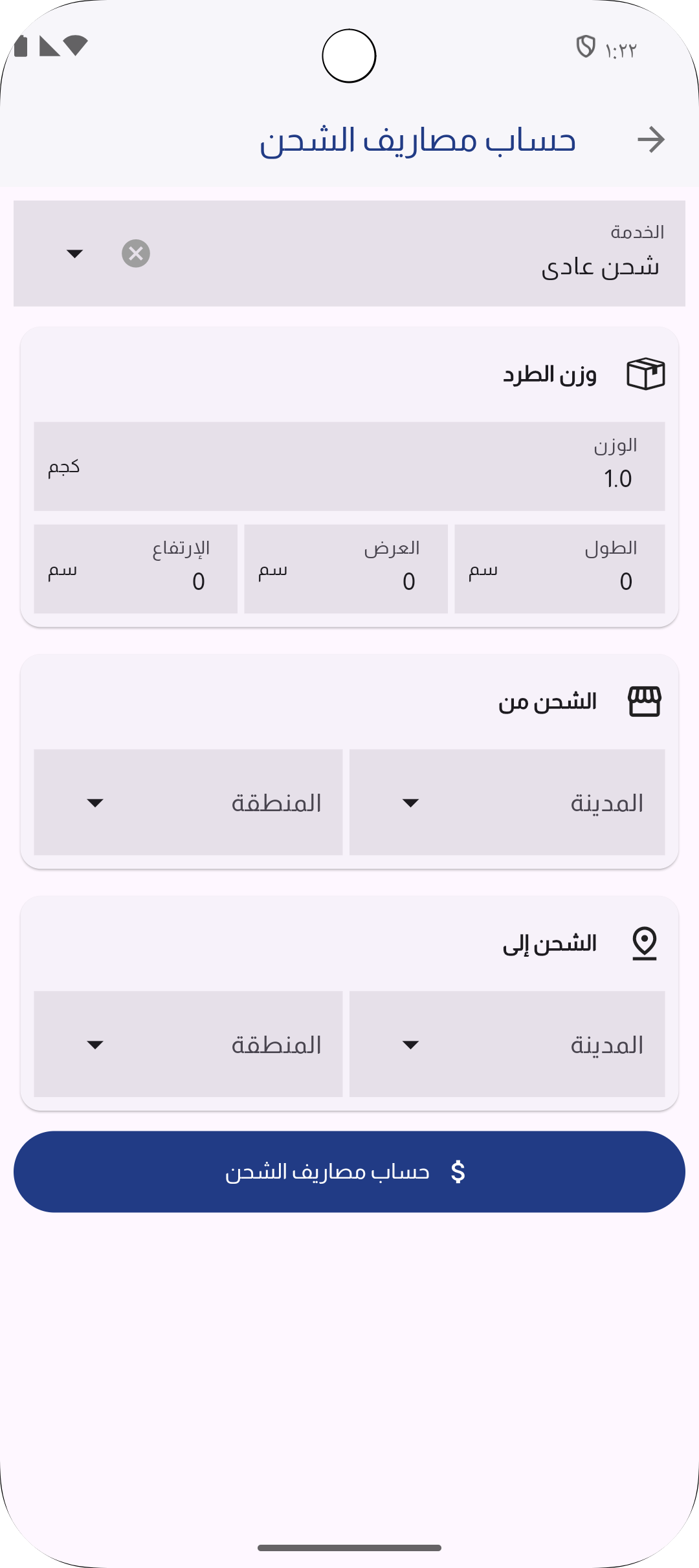Clear the selected service using the X icon
The image size is (699, 1568).
click(x=135, y=254)
